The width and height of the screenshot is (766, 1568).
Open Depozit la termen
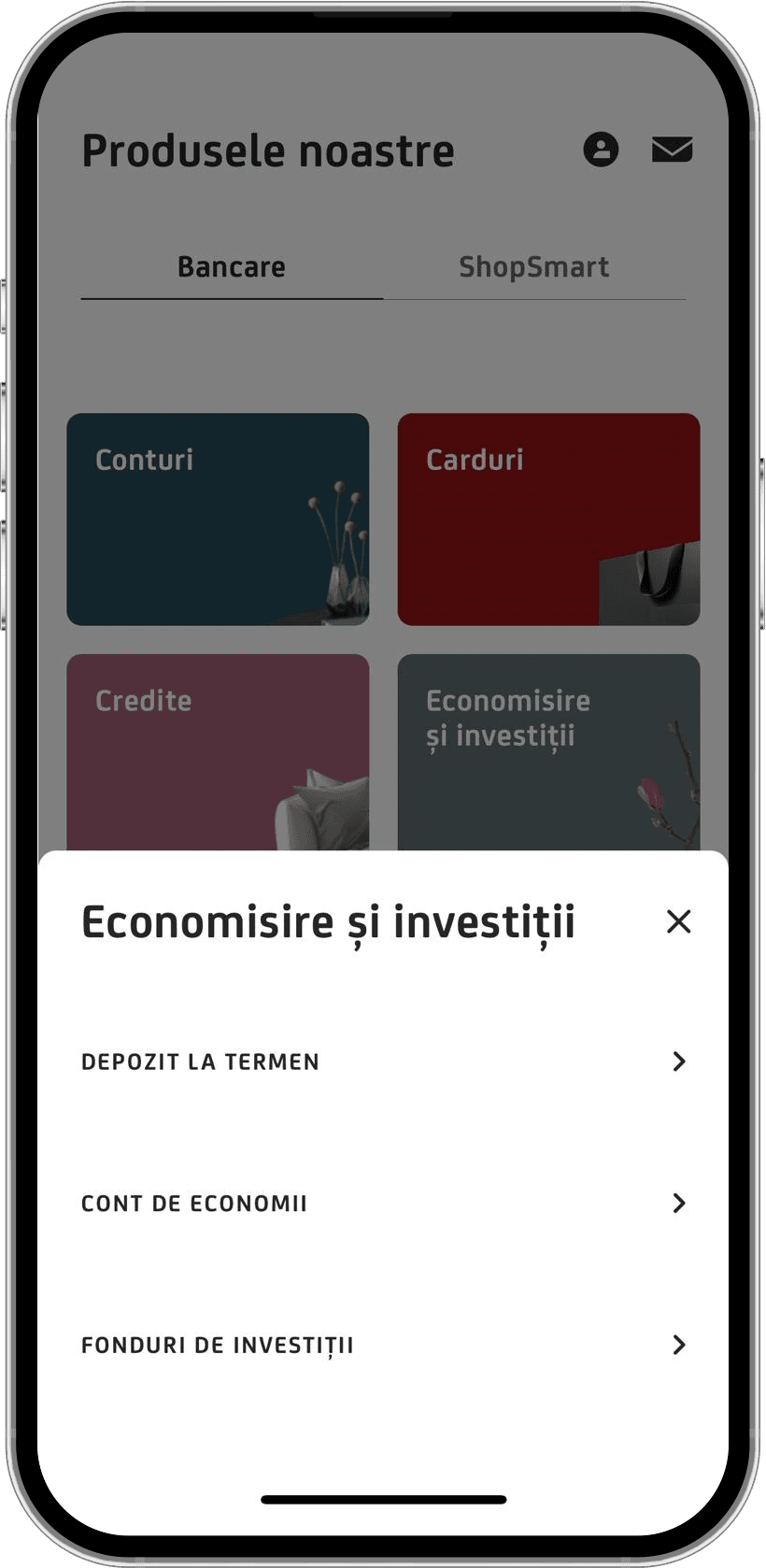pyautogui.click(x=383, y=1062)
